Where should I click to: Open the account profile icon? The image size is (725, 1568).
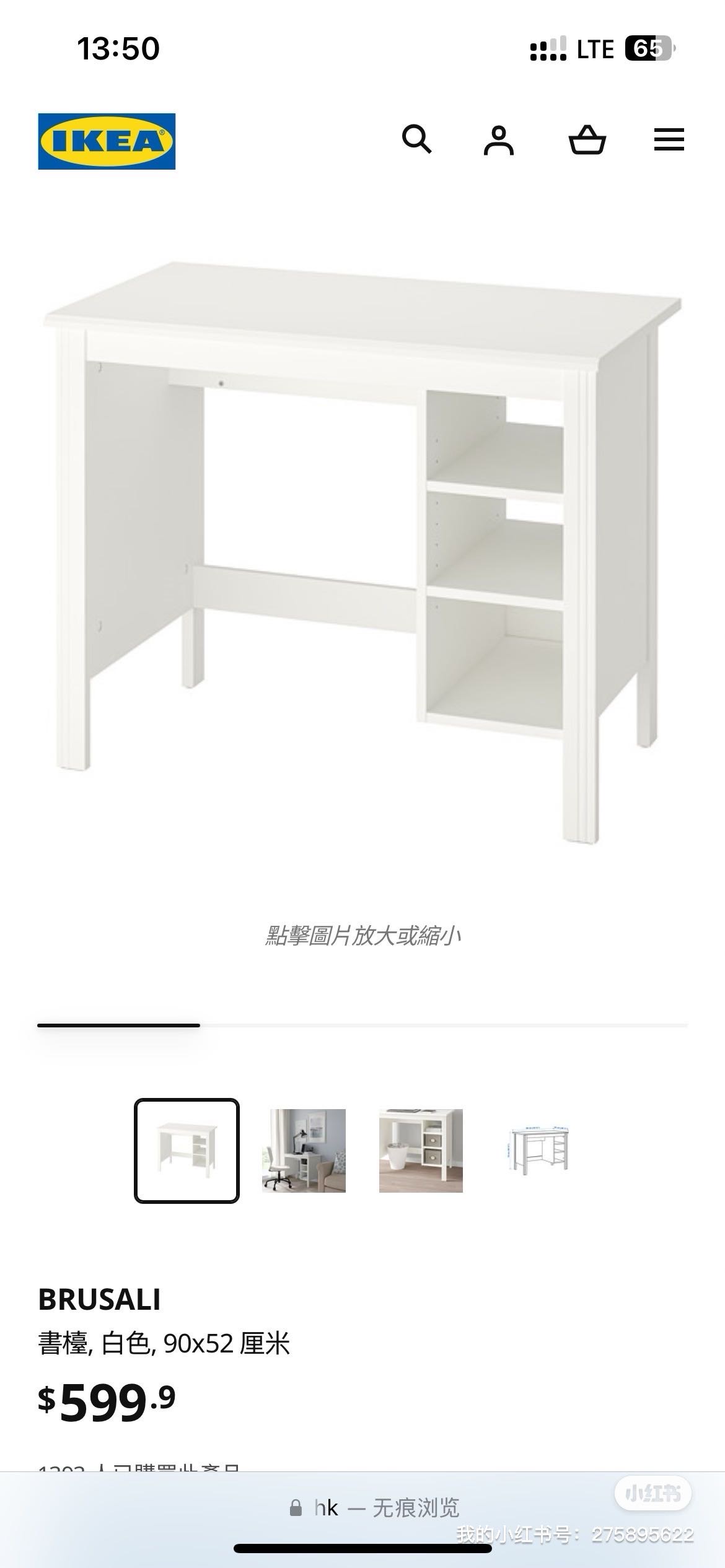pos(498,140)
